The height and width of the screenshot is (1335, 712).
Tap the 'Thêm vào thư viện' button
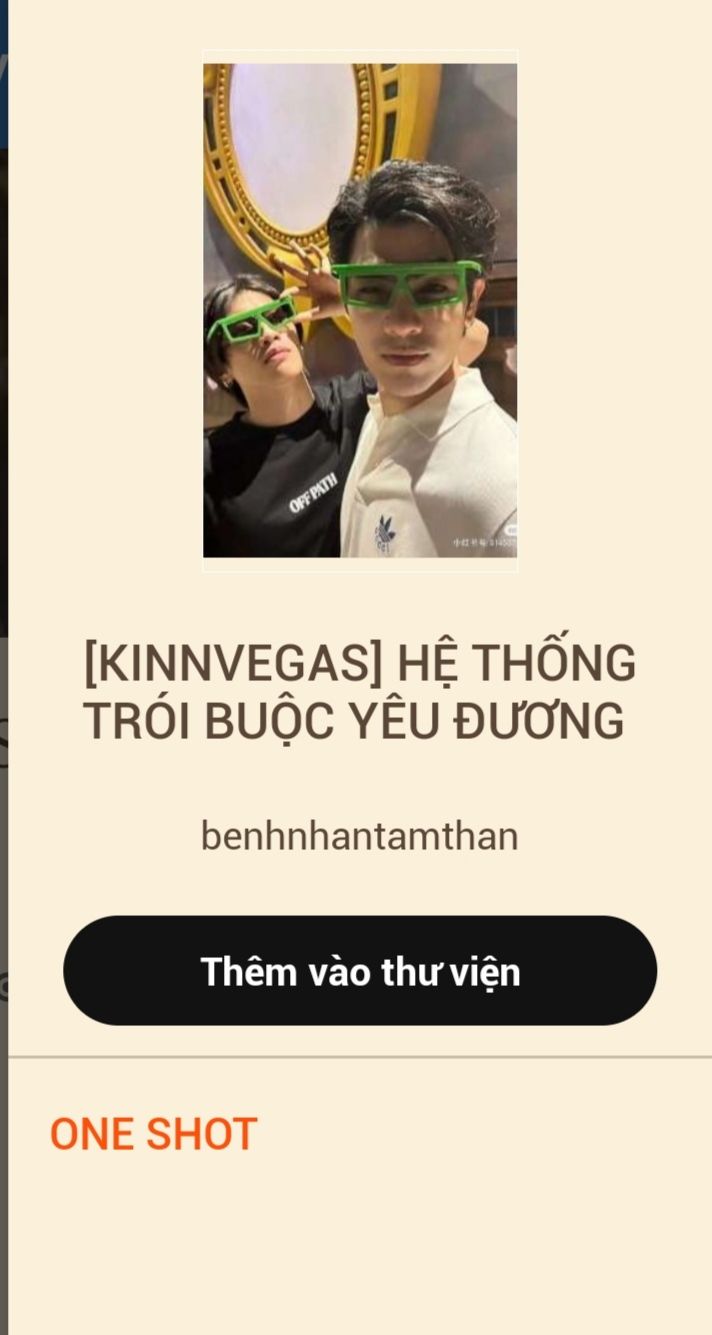(360, 970)
